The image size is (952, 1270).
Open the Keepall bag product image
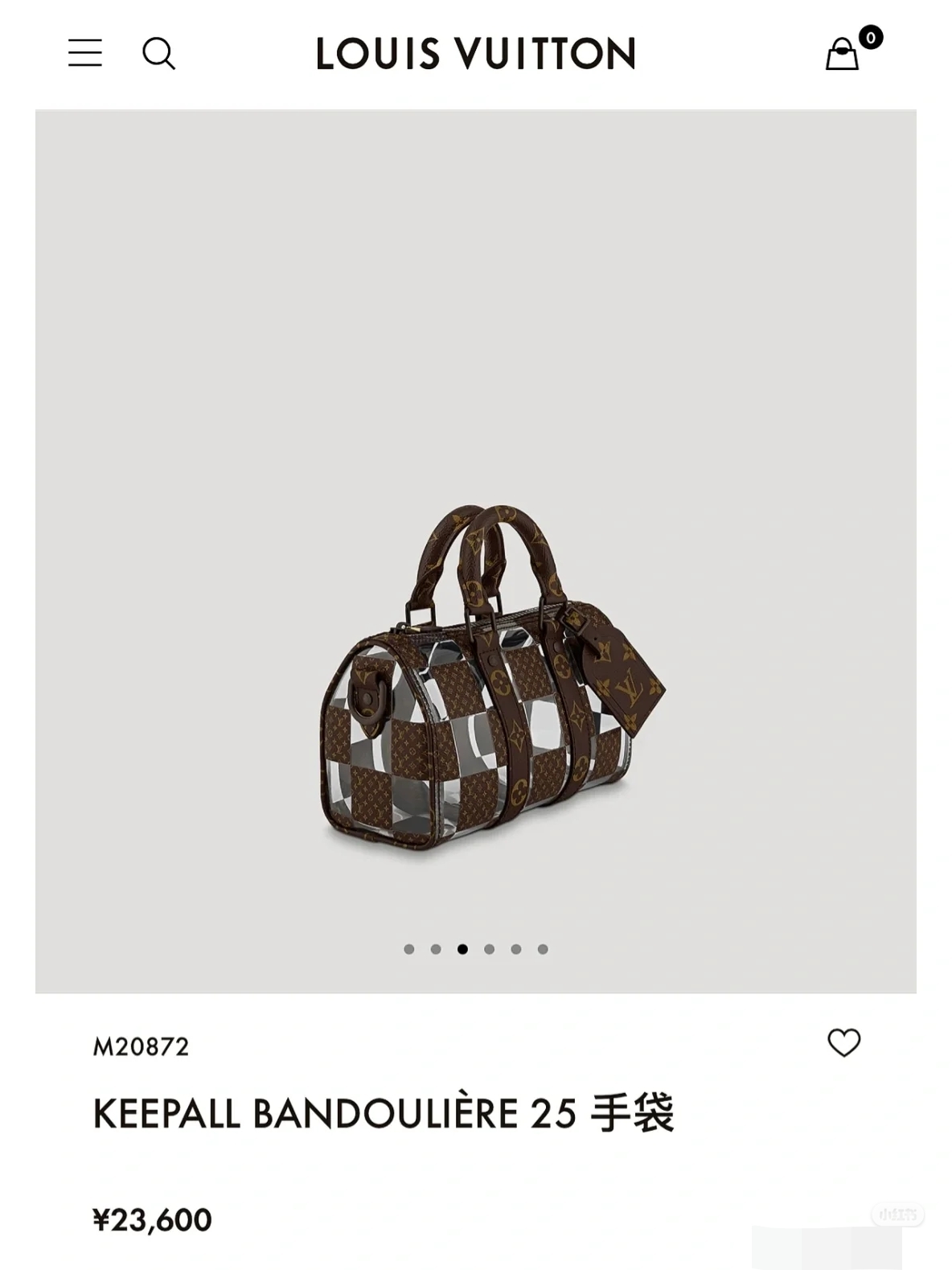[491, 682]
